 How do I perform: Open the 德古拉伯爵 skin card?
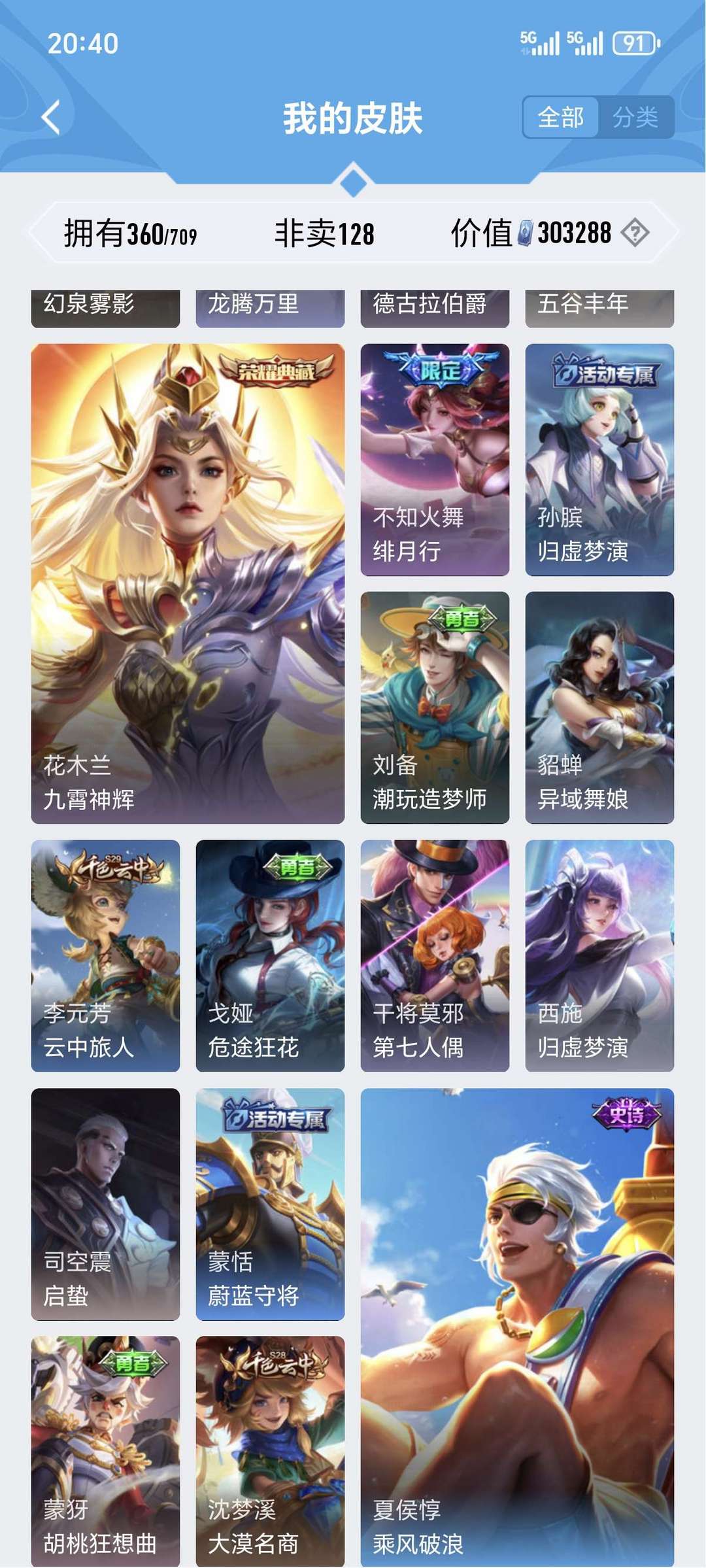pos(435,308)
